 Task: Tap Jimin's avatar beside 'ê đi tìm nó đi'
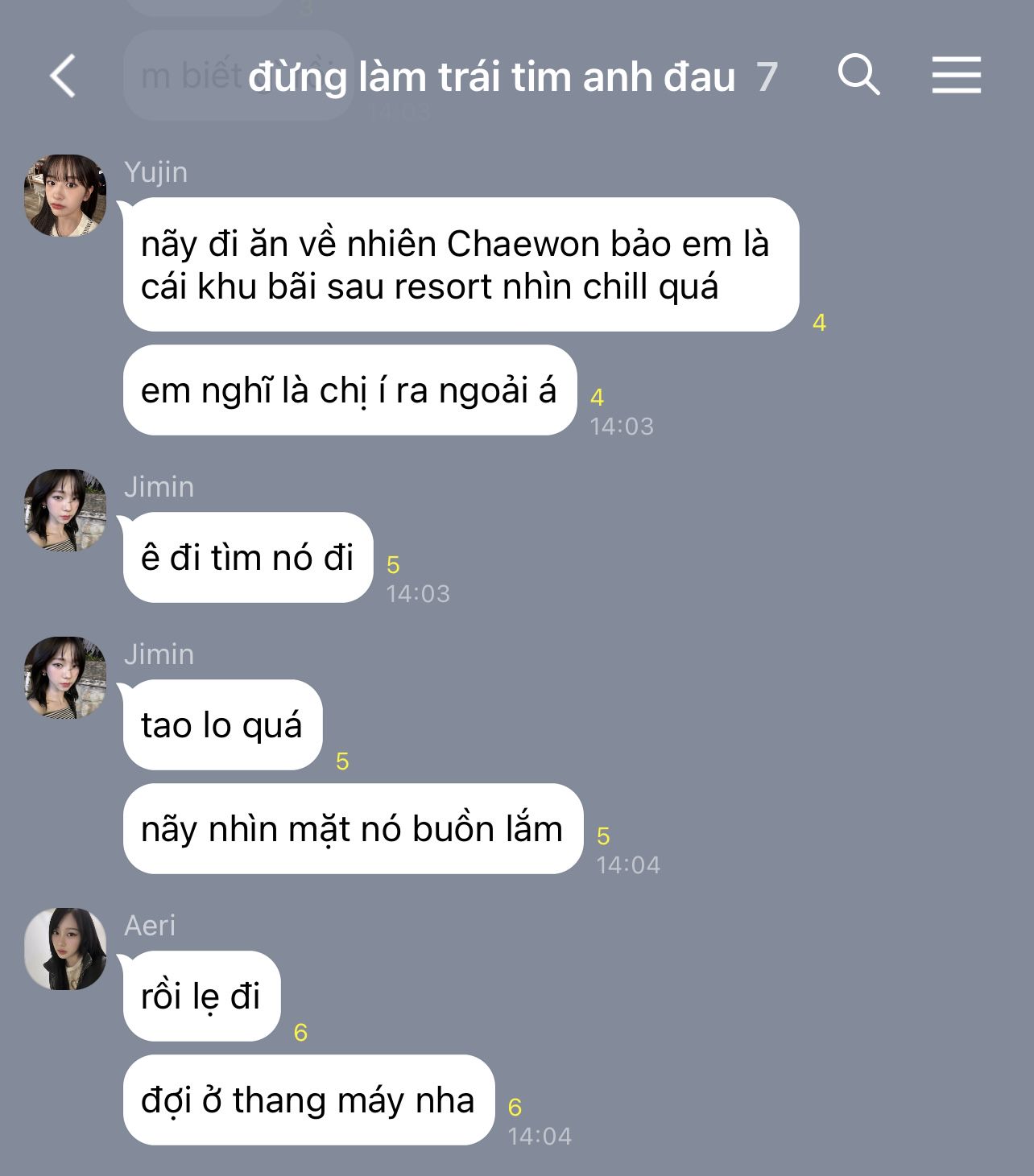(x=65, y=510)
